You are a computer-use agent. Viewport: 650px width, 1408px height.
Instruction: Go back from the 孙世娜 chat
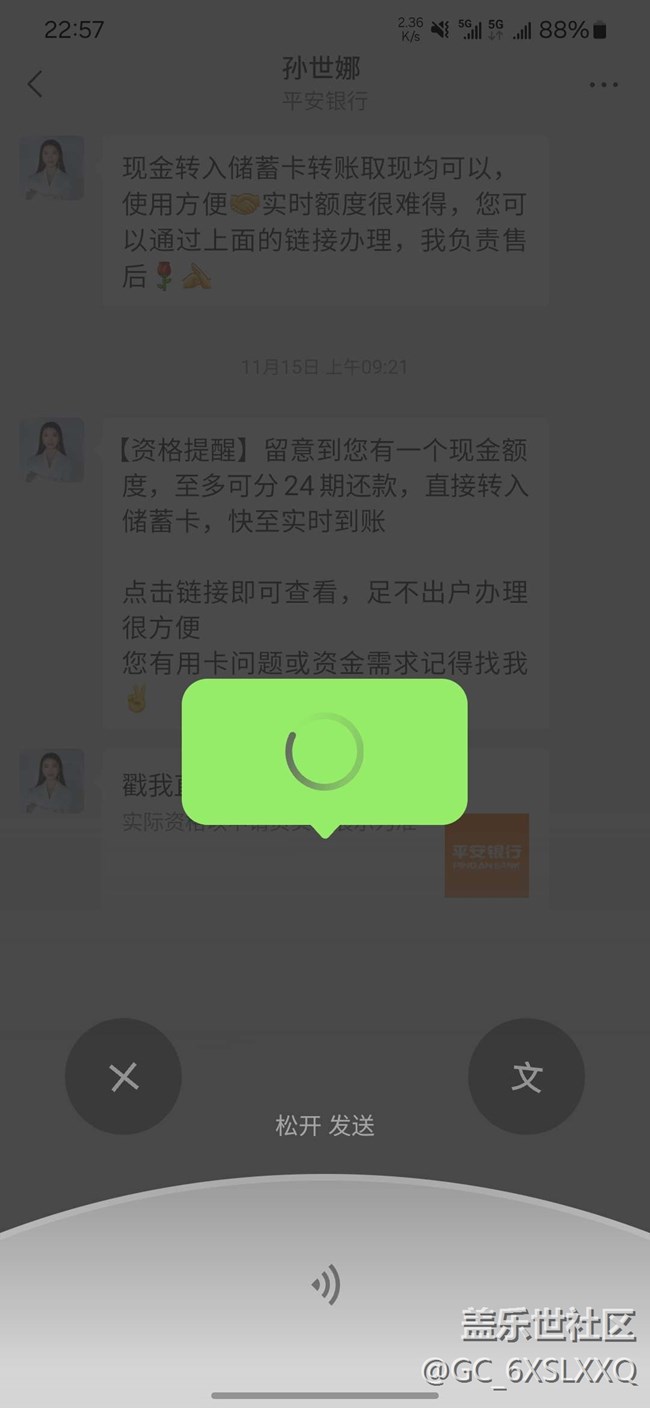point(36,84)
